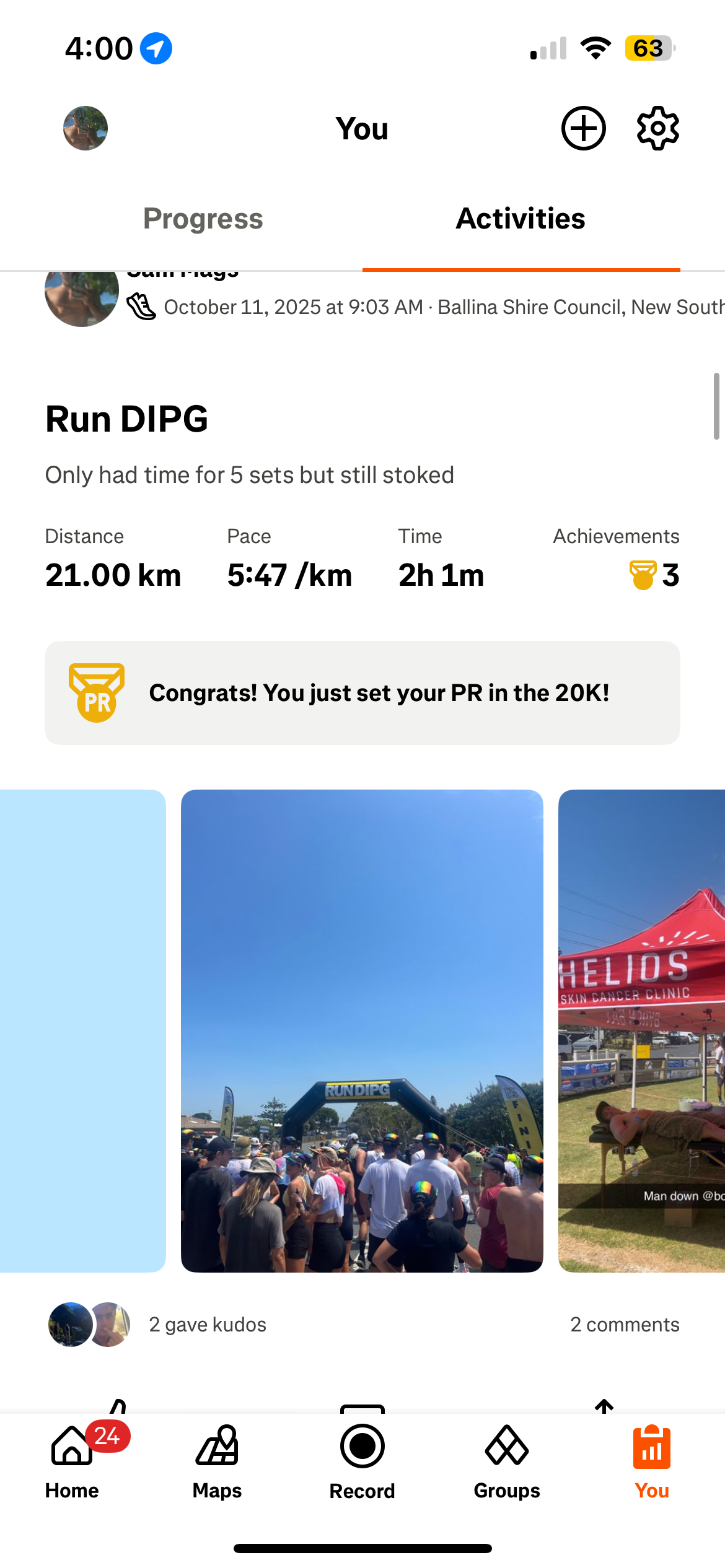
Task: Open the Helios Skin Cancer Clinic photo
Action: point(641,1030)
